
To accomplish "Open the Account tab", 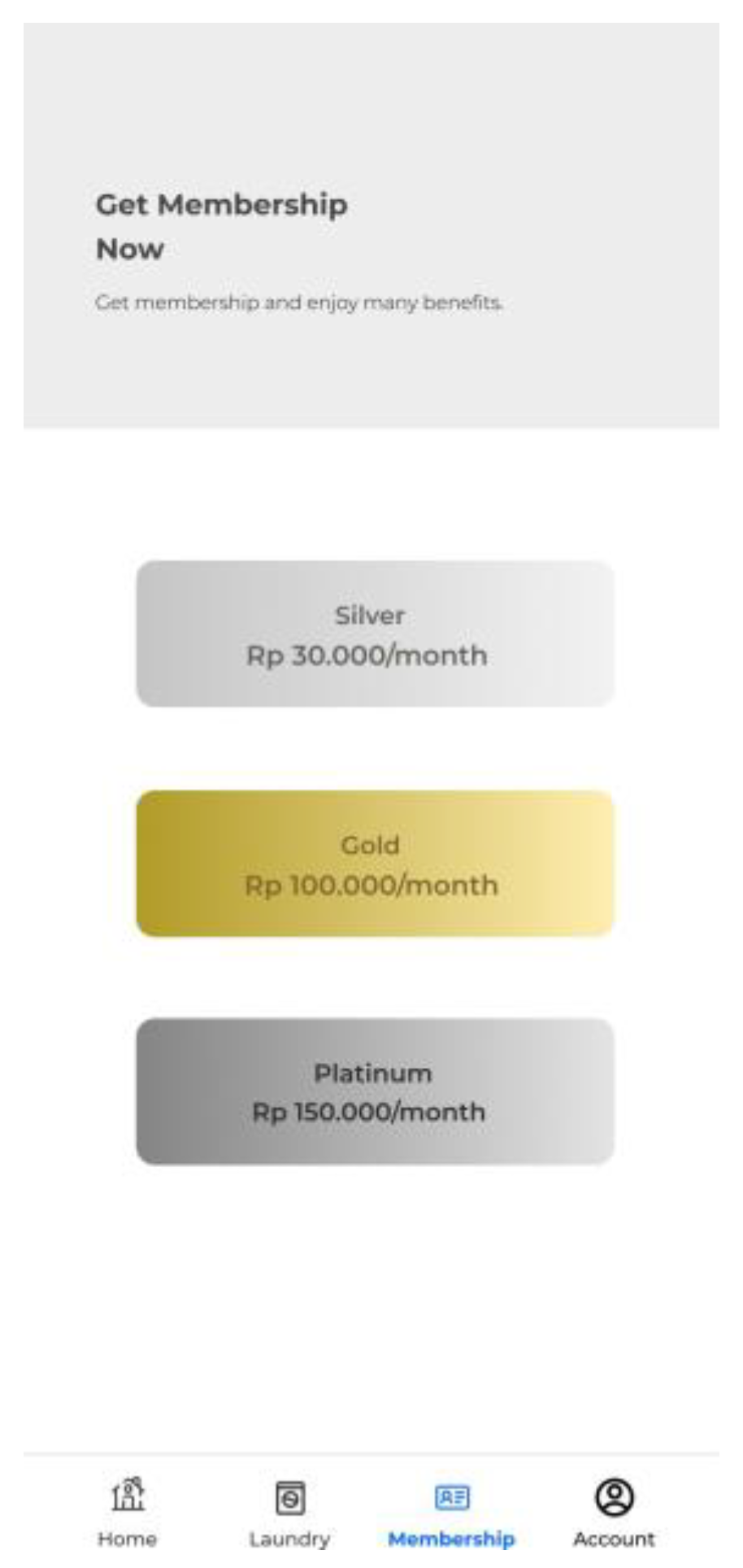I will coord(614,1511).
